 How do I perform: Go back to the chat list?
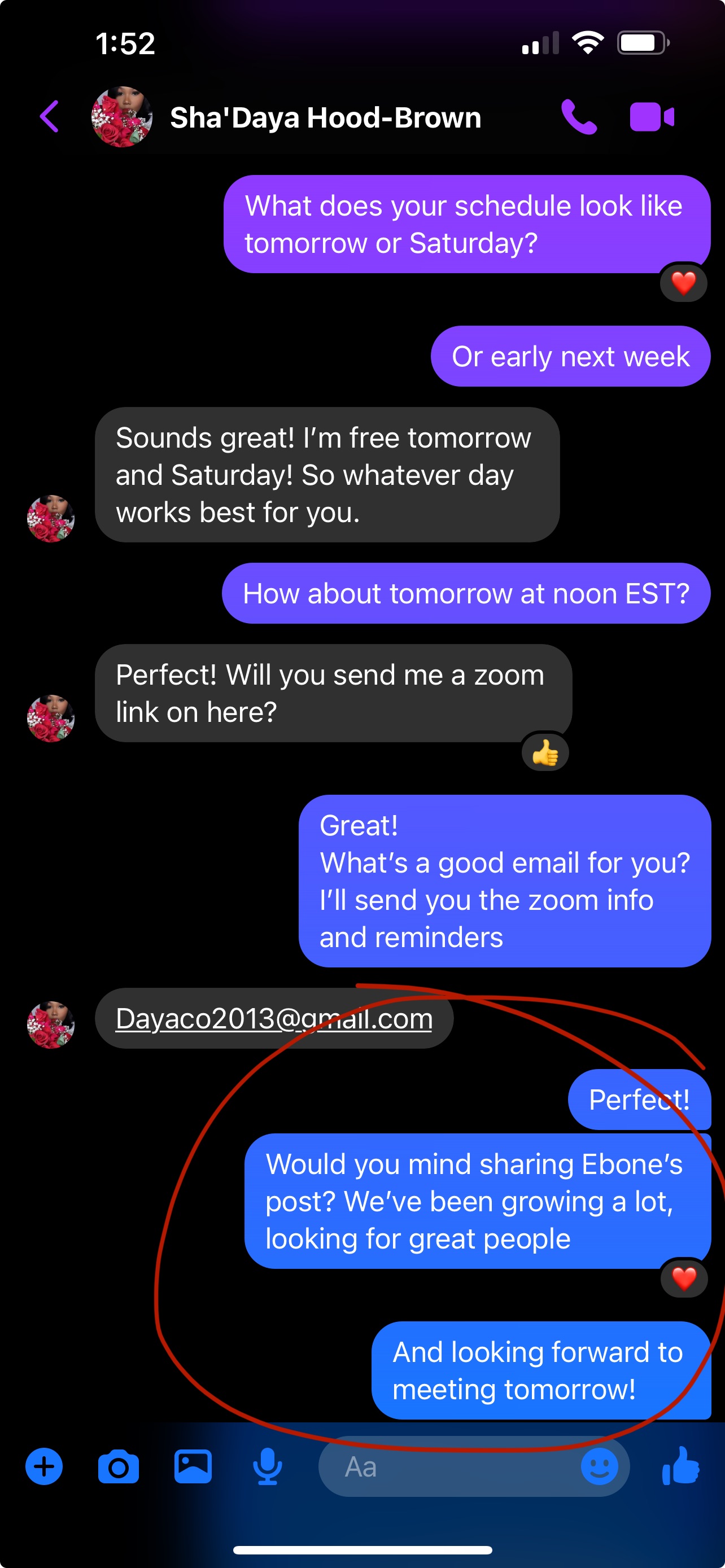pyautogui.click(x=50, y=116)
